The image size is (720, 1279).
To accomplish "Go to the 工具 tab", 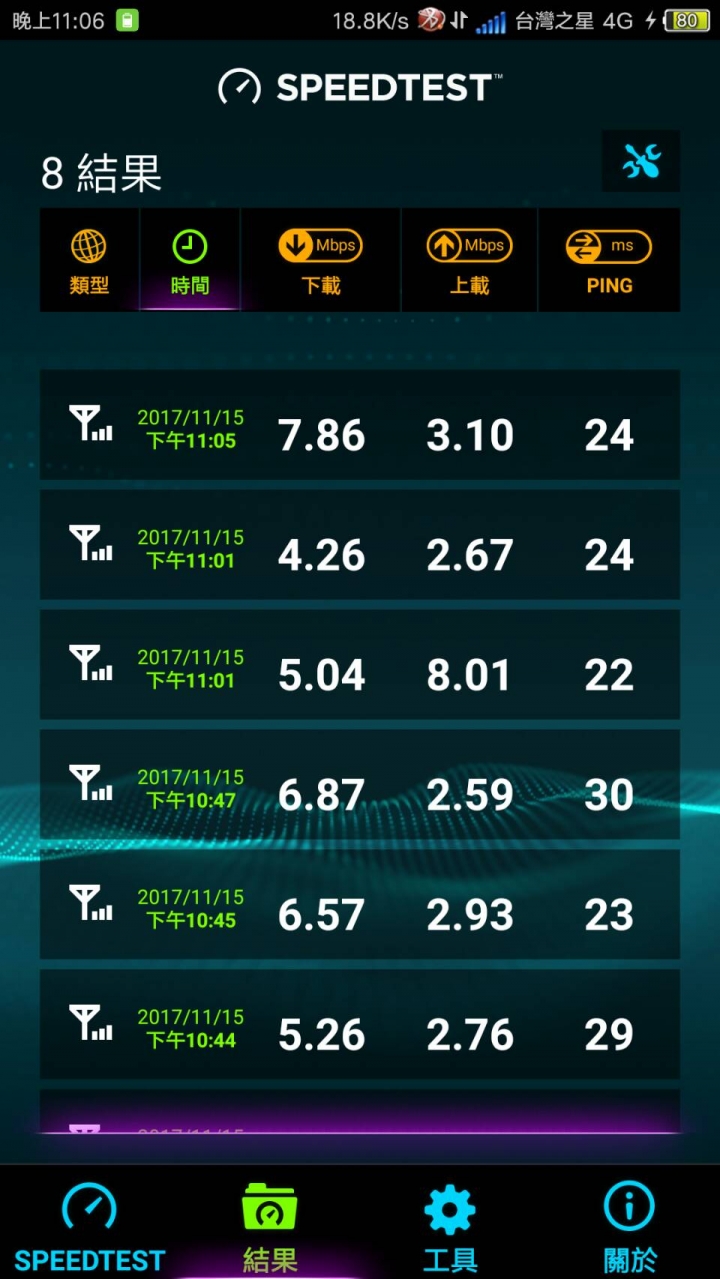I will (449, 1225).
